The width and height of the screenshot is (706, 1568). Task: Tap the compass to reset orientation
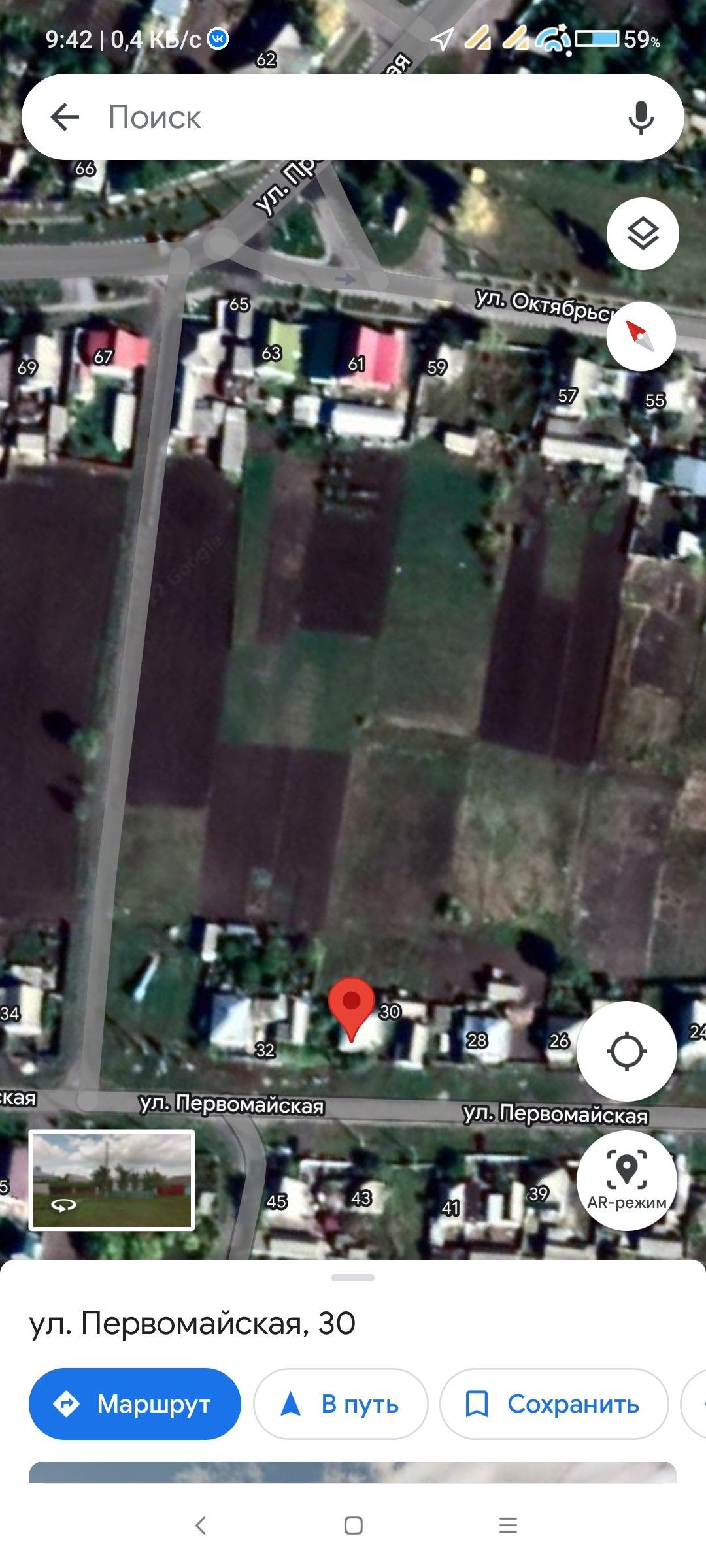coord(641,336)
